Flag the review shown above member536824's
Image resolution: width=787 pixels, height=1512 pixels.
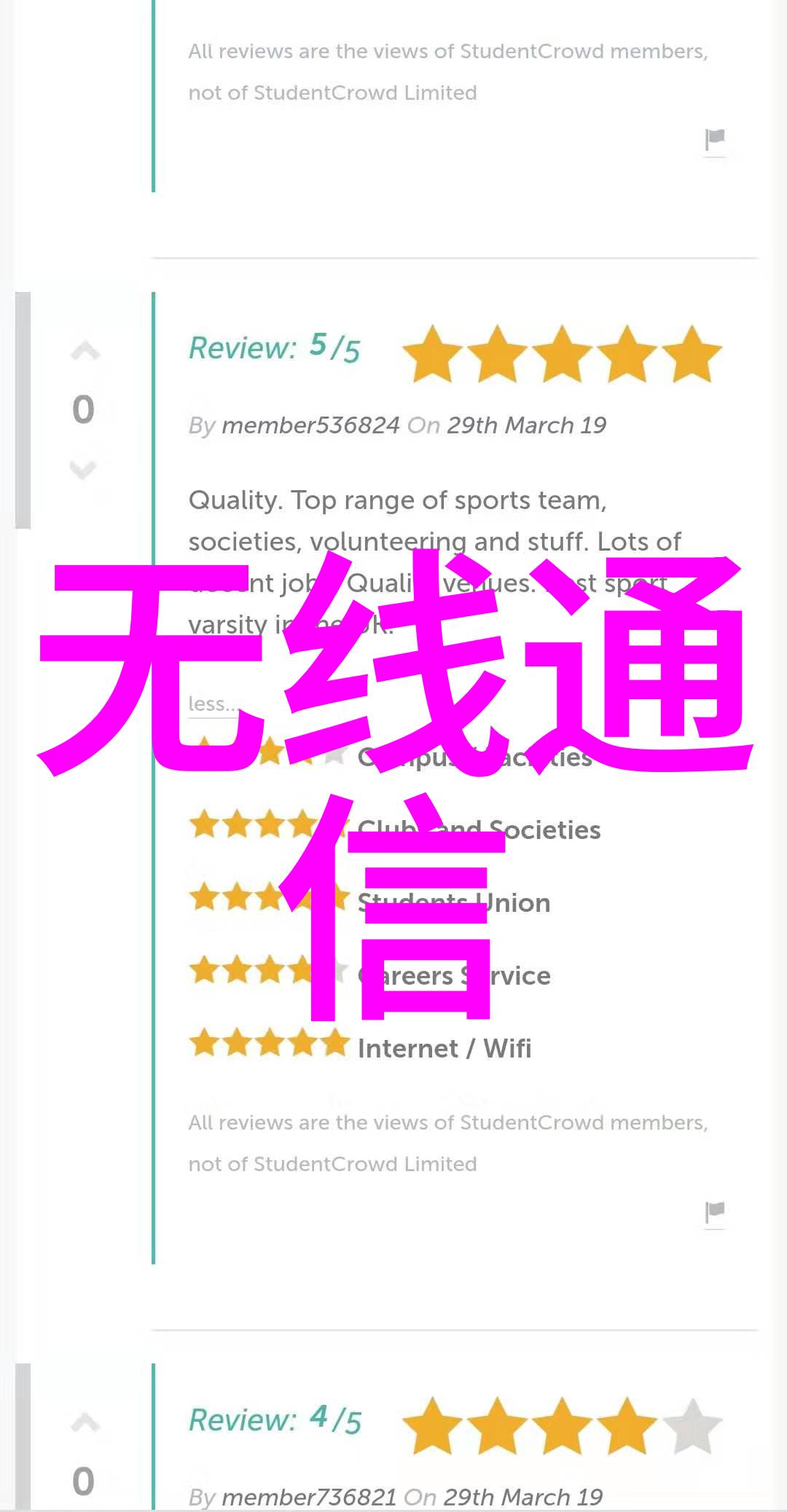[715, 139]
